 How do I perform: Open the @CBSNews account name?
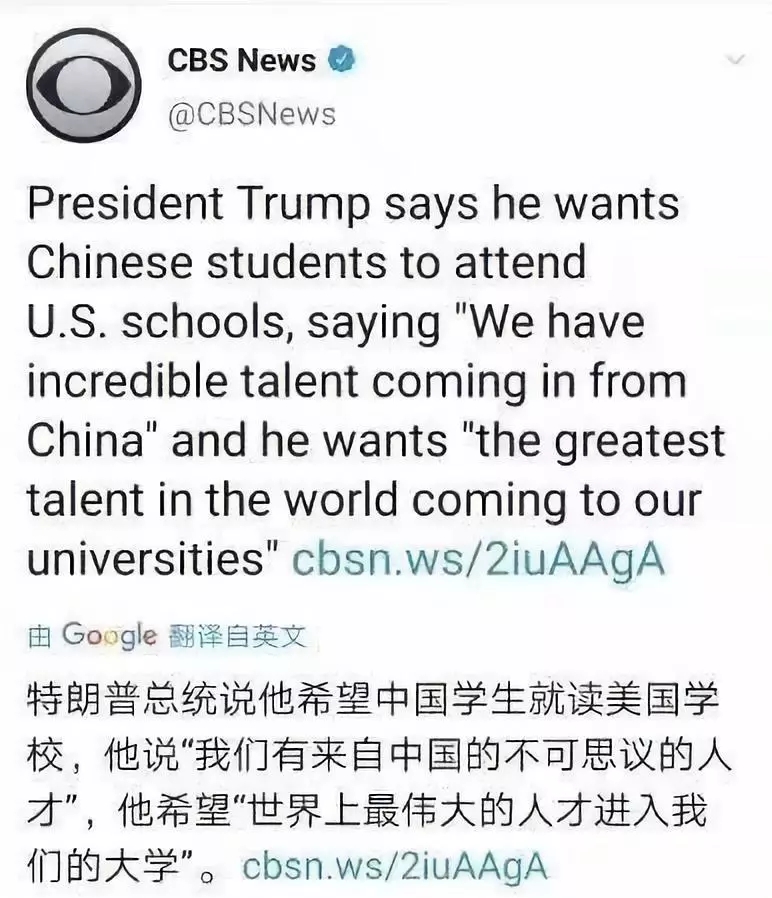coord(251,114)
